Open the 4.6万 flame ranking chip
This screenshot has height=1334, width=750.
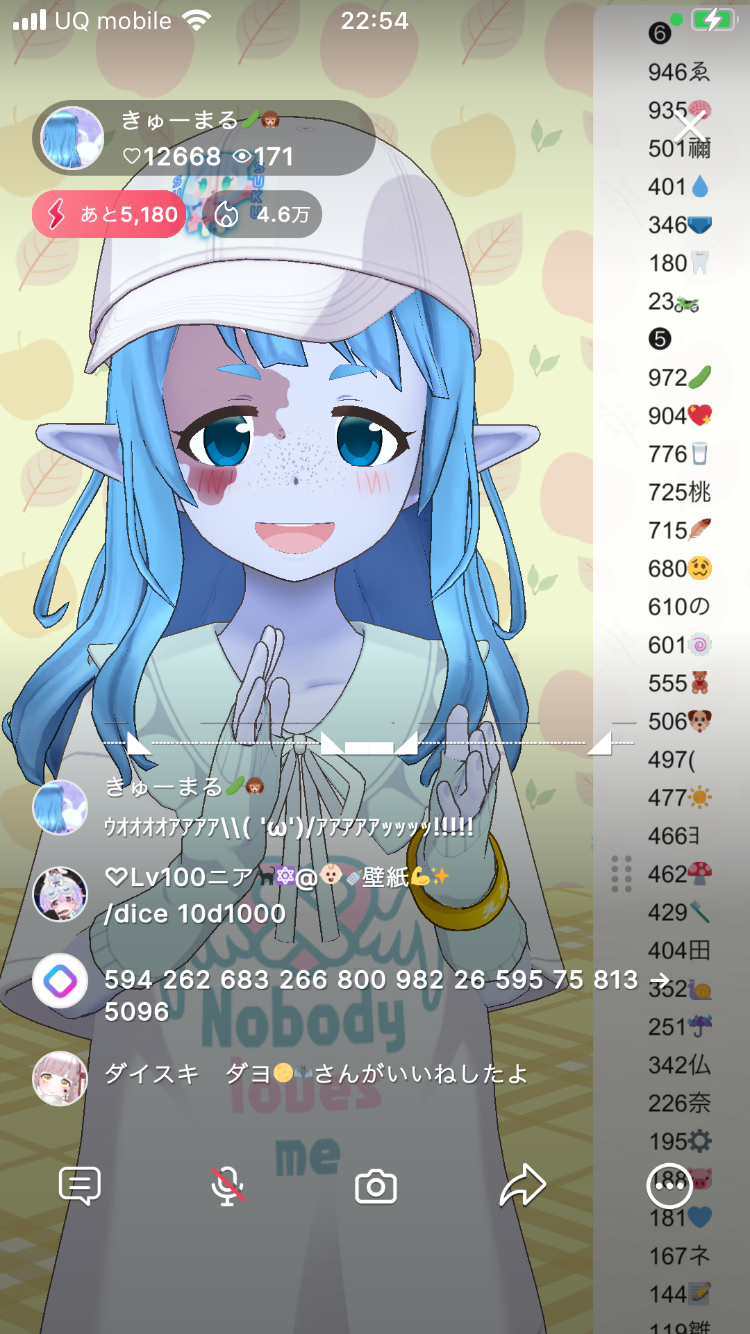tap(262, 214)
